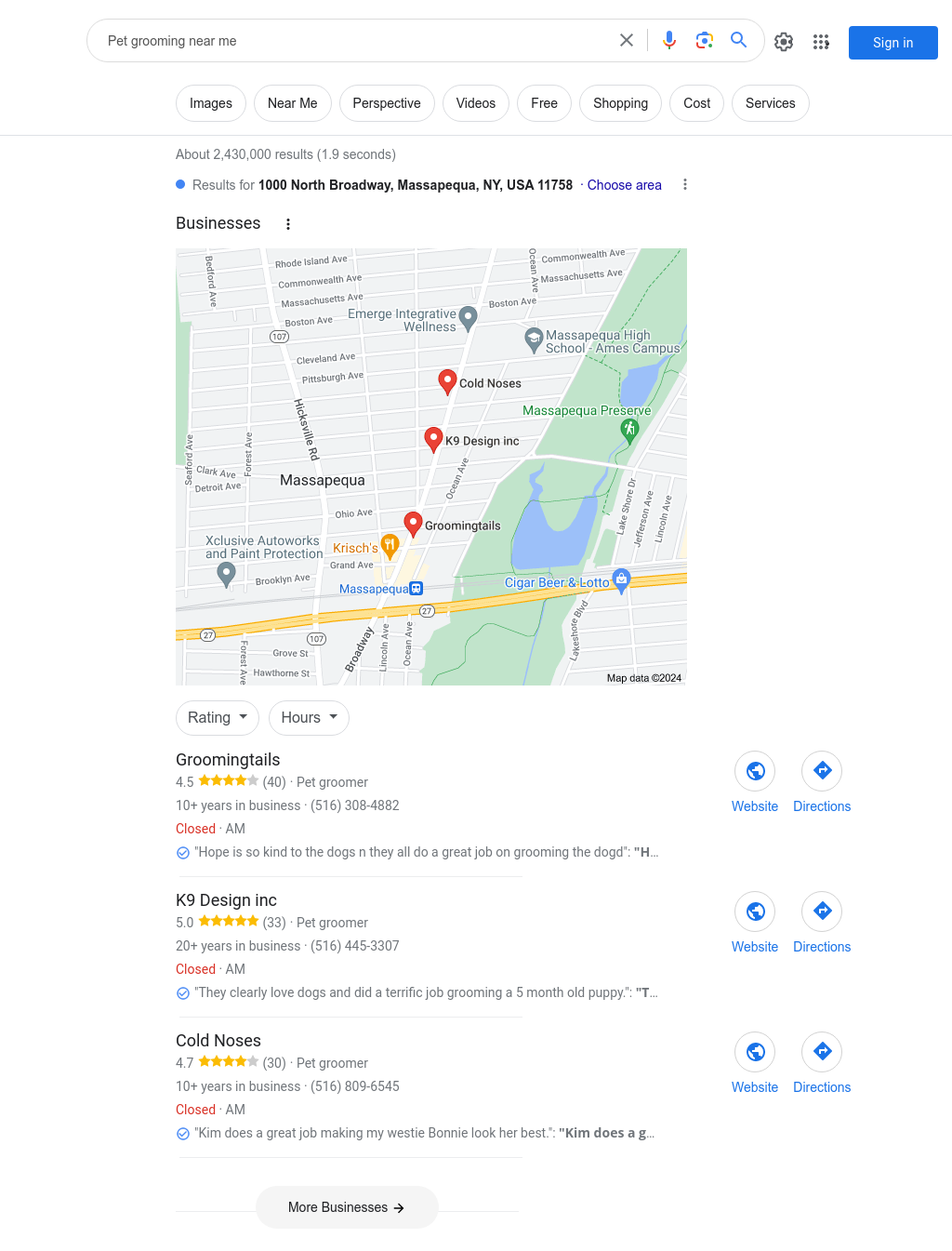Tap the Cold Noses pin on the map
Screen dimensions: 952x1251
tap(447, 379)
